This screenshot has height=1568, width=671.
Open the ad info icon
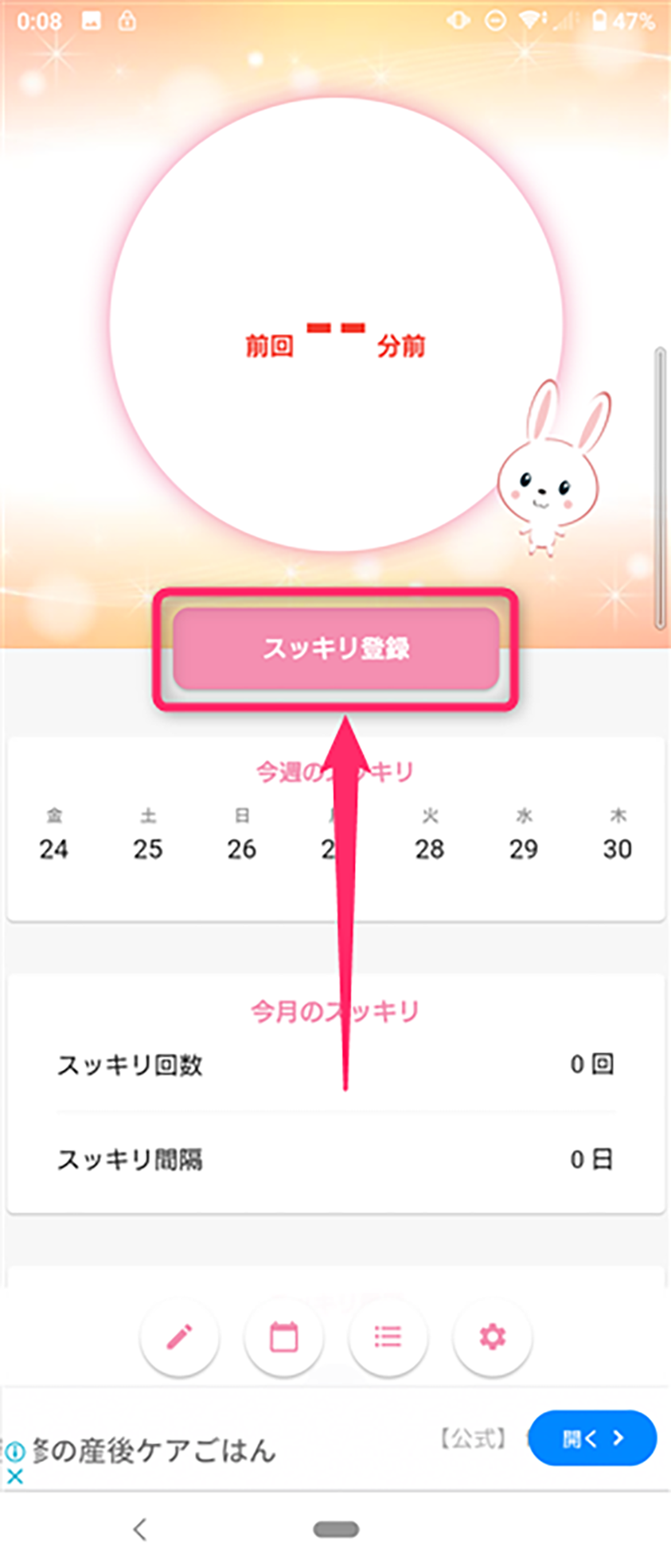point(14,1453)
